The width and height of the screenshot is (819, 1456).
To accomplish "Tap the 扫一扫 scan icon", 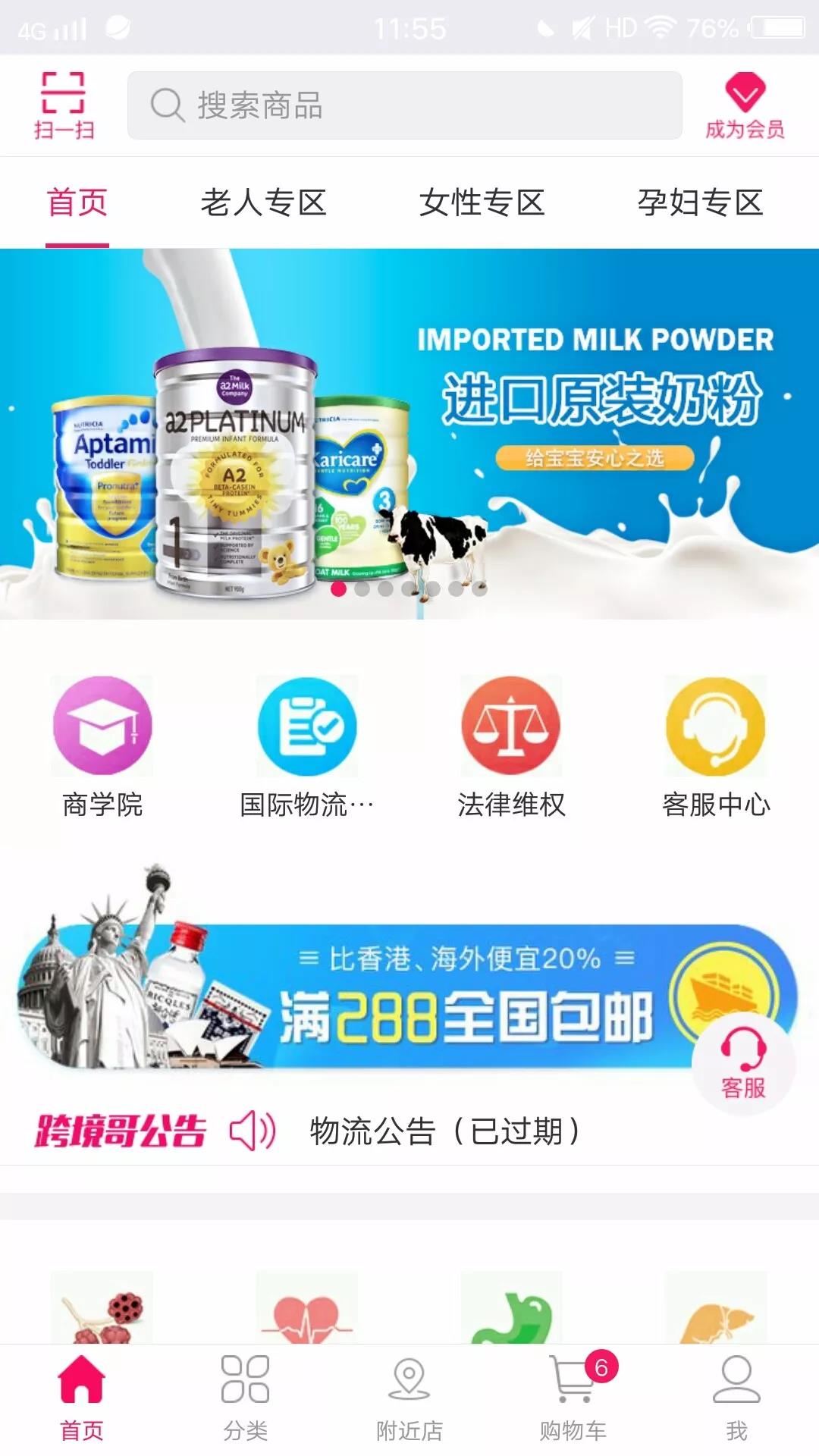I will pos(64,105).
